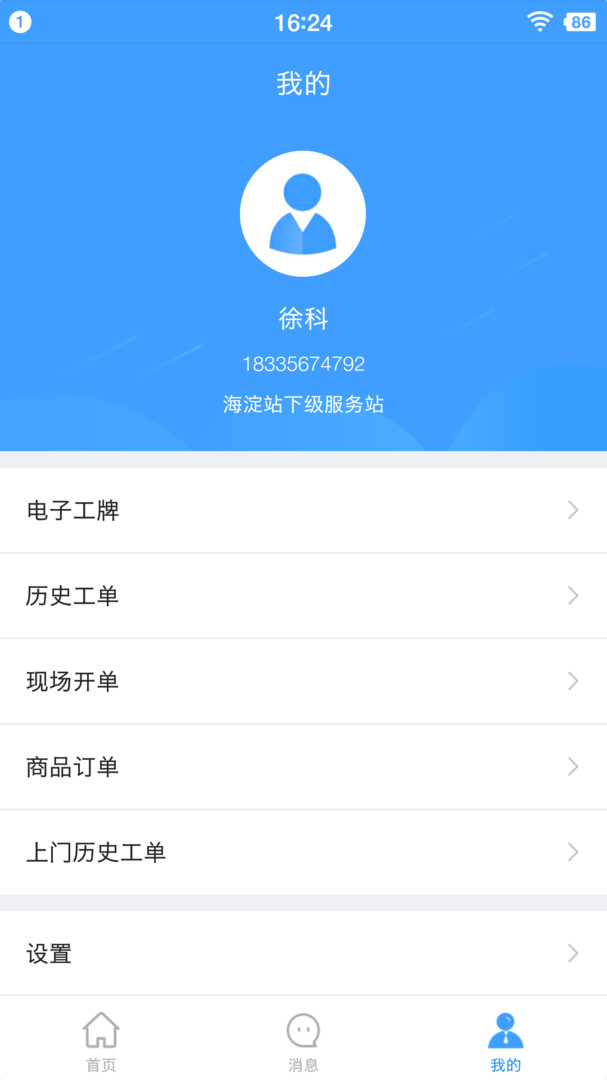
Task: Go to 商品订单
Action: point(303,767)
